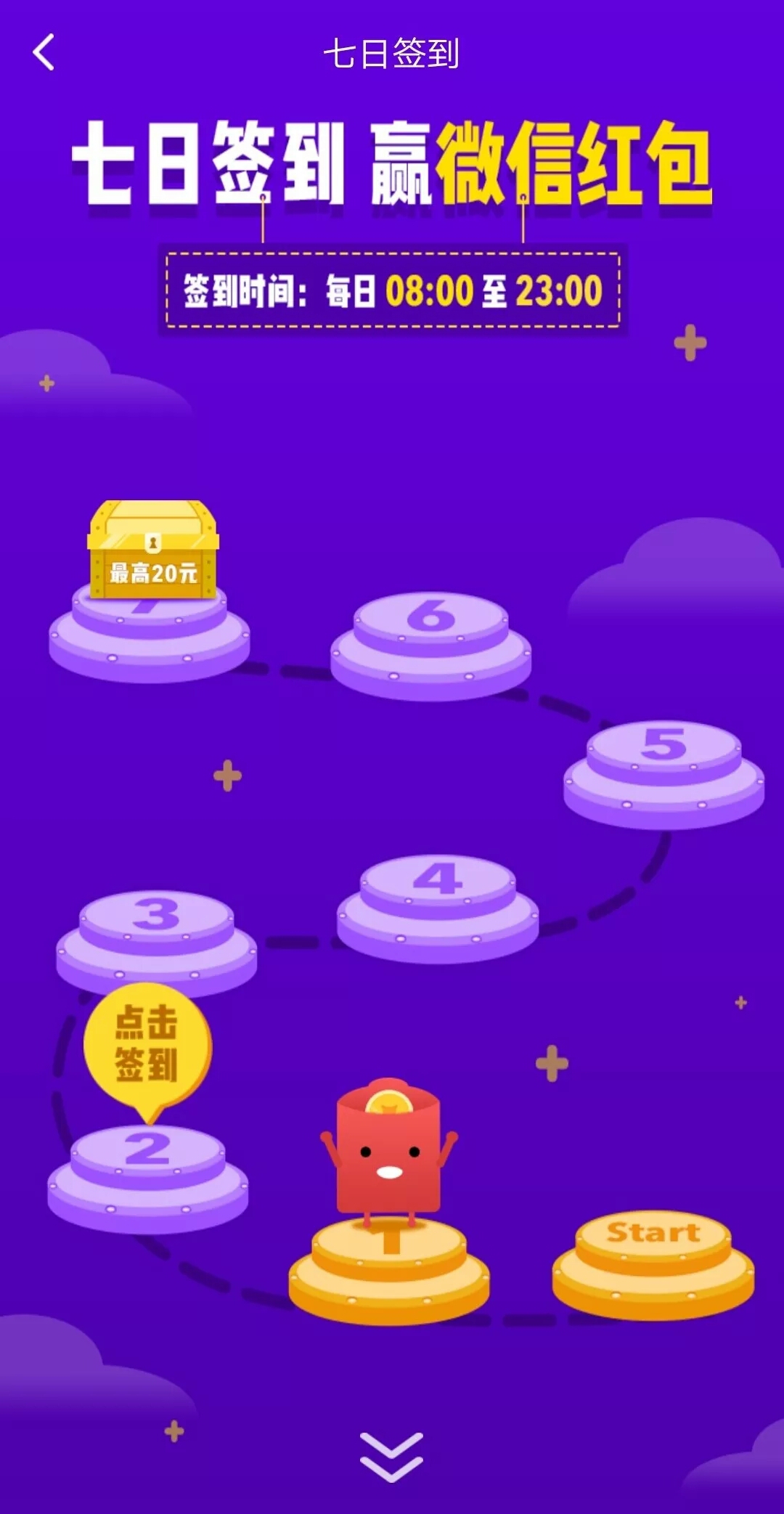
Task: Tap the yellow 点击签到 sign-in bubble
Action: point(147,1043)
